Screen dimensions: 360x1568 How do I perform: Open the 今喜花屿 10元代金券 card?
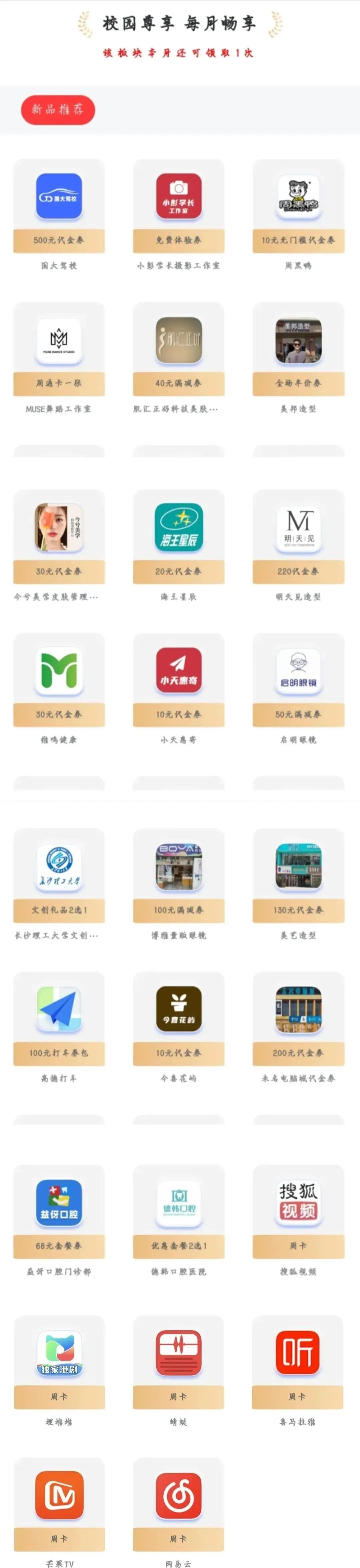[x=178, y=1019]
